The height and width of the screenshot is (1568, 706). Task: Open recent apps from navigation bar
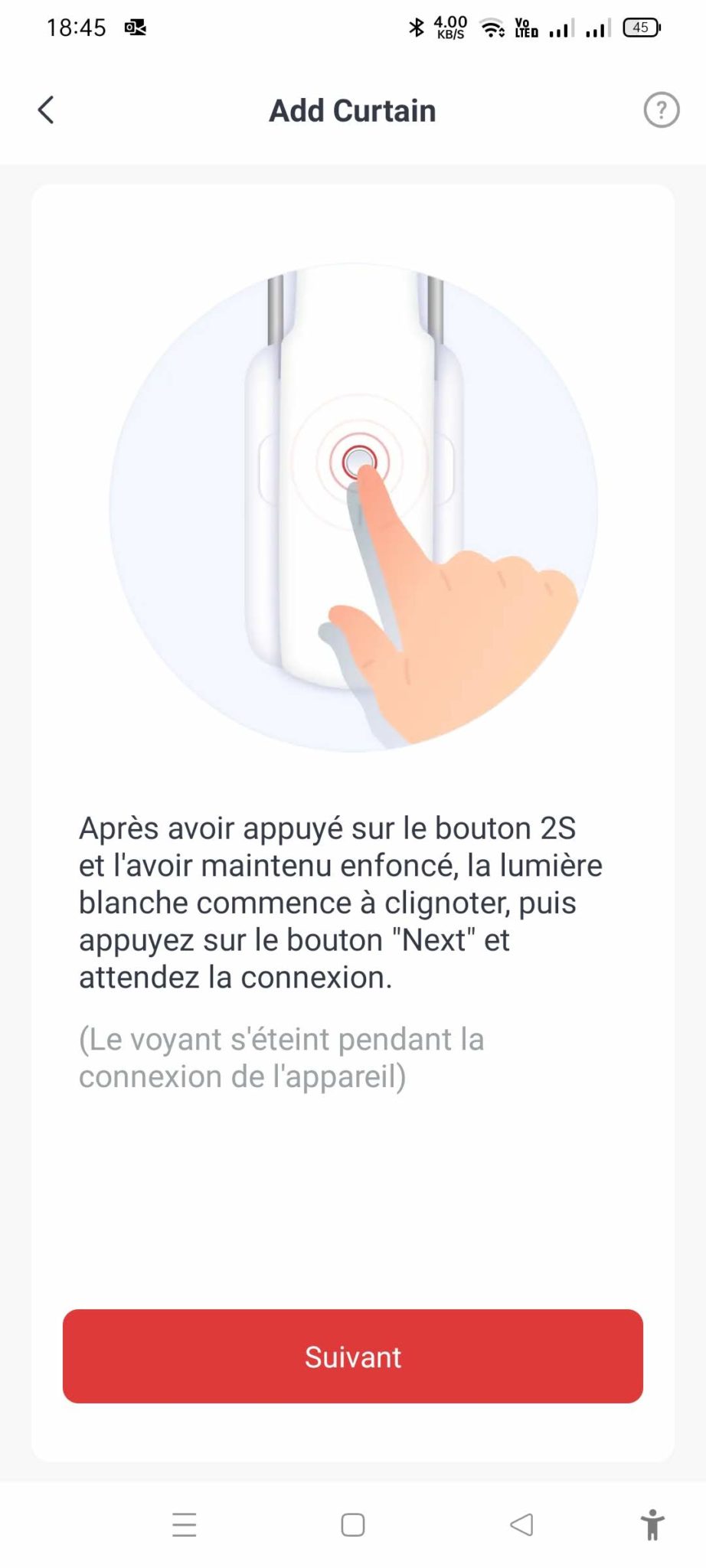pyautogui.click(x=185, y=1524)
